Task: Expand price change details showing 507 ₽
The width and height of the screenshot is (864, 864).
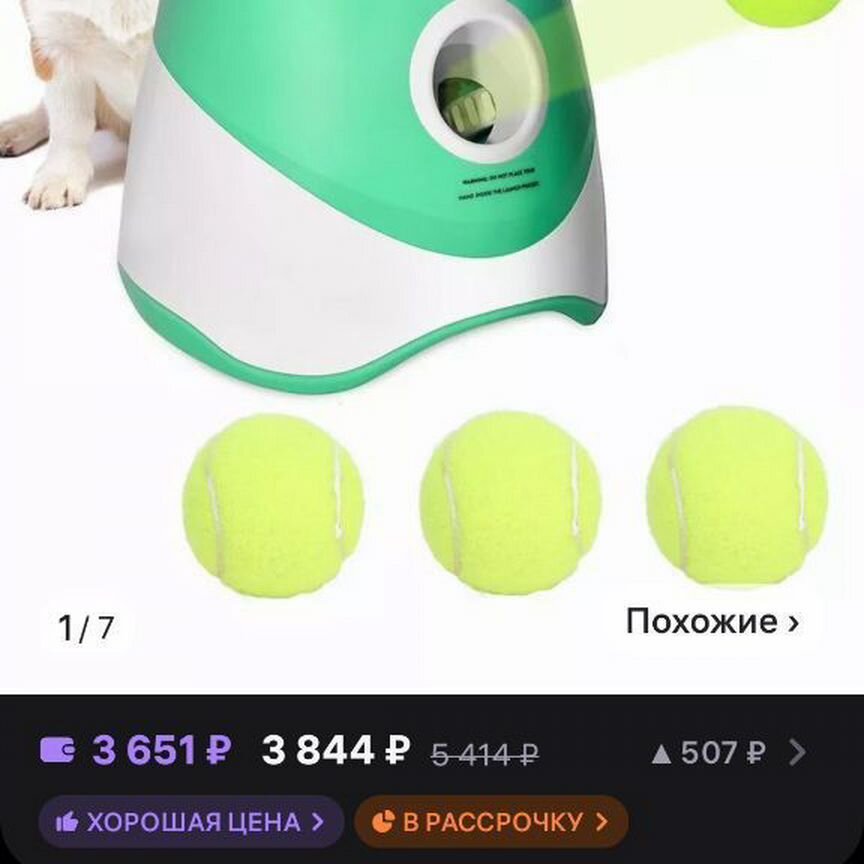Action: click(728, 752)
